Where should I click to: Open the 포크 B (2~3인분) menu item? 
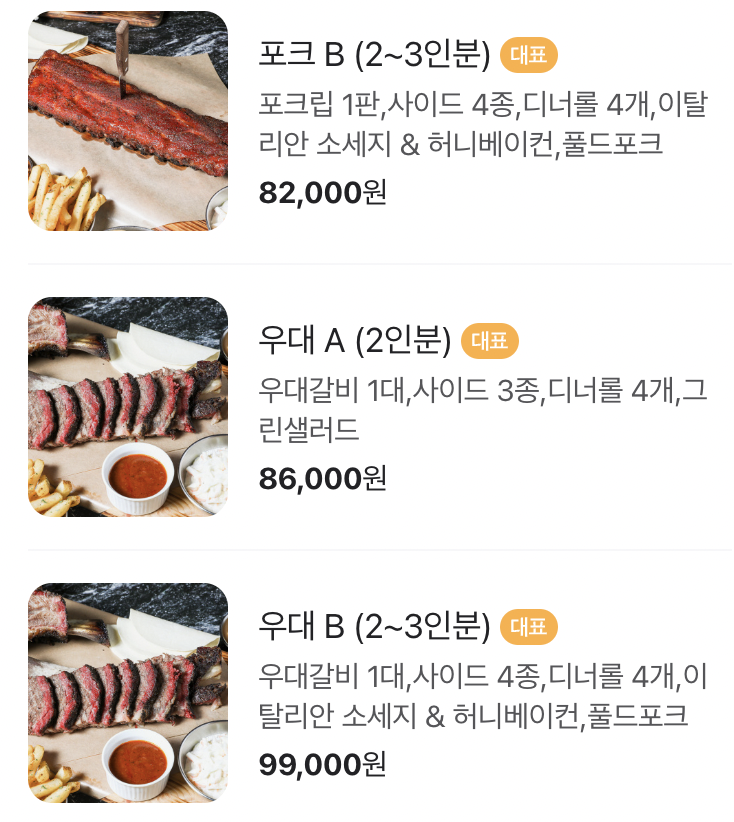coord(374,54)
